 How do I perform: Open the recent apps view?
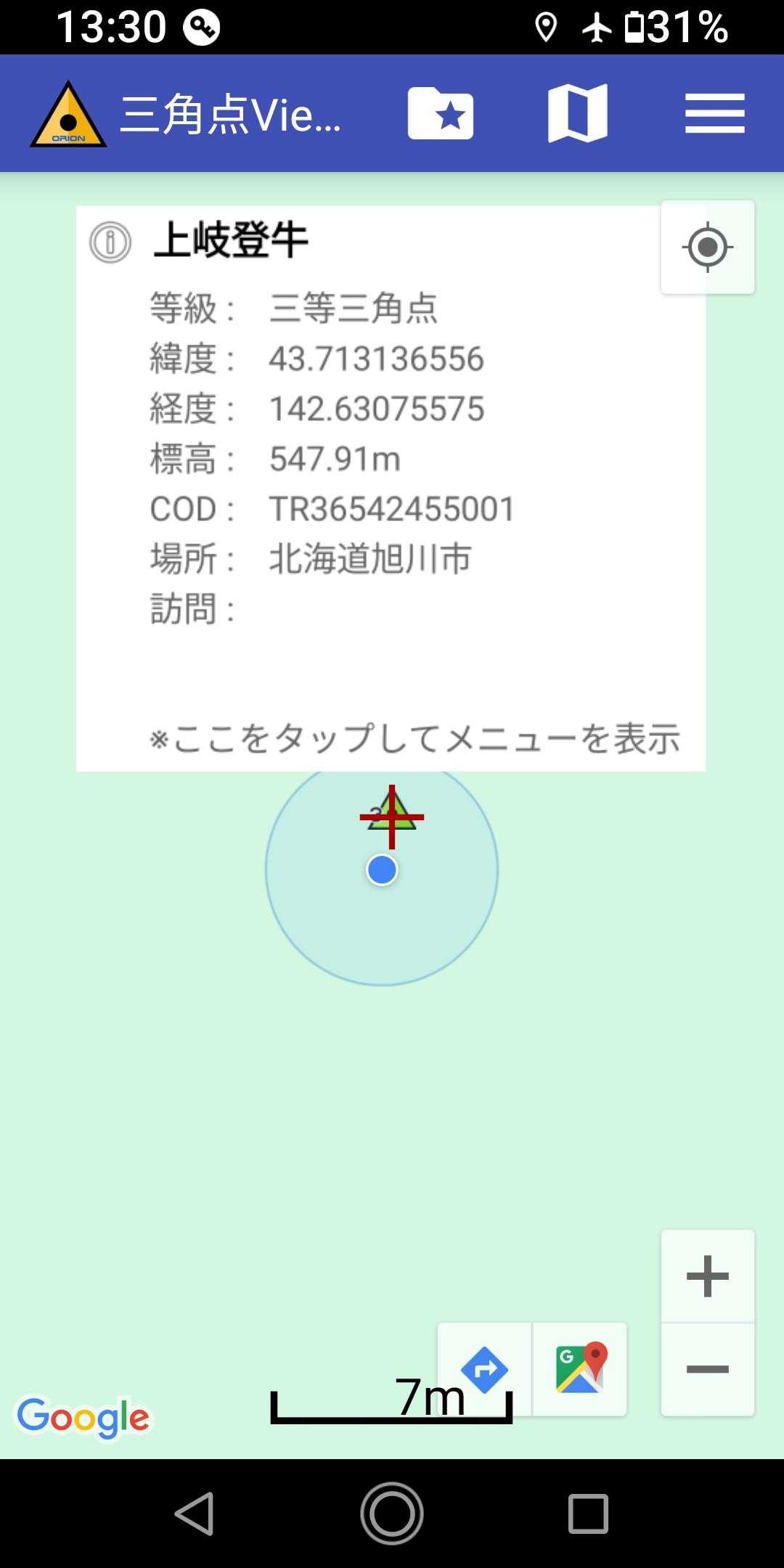pyautogui.click(x=587, y=1514)
